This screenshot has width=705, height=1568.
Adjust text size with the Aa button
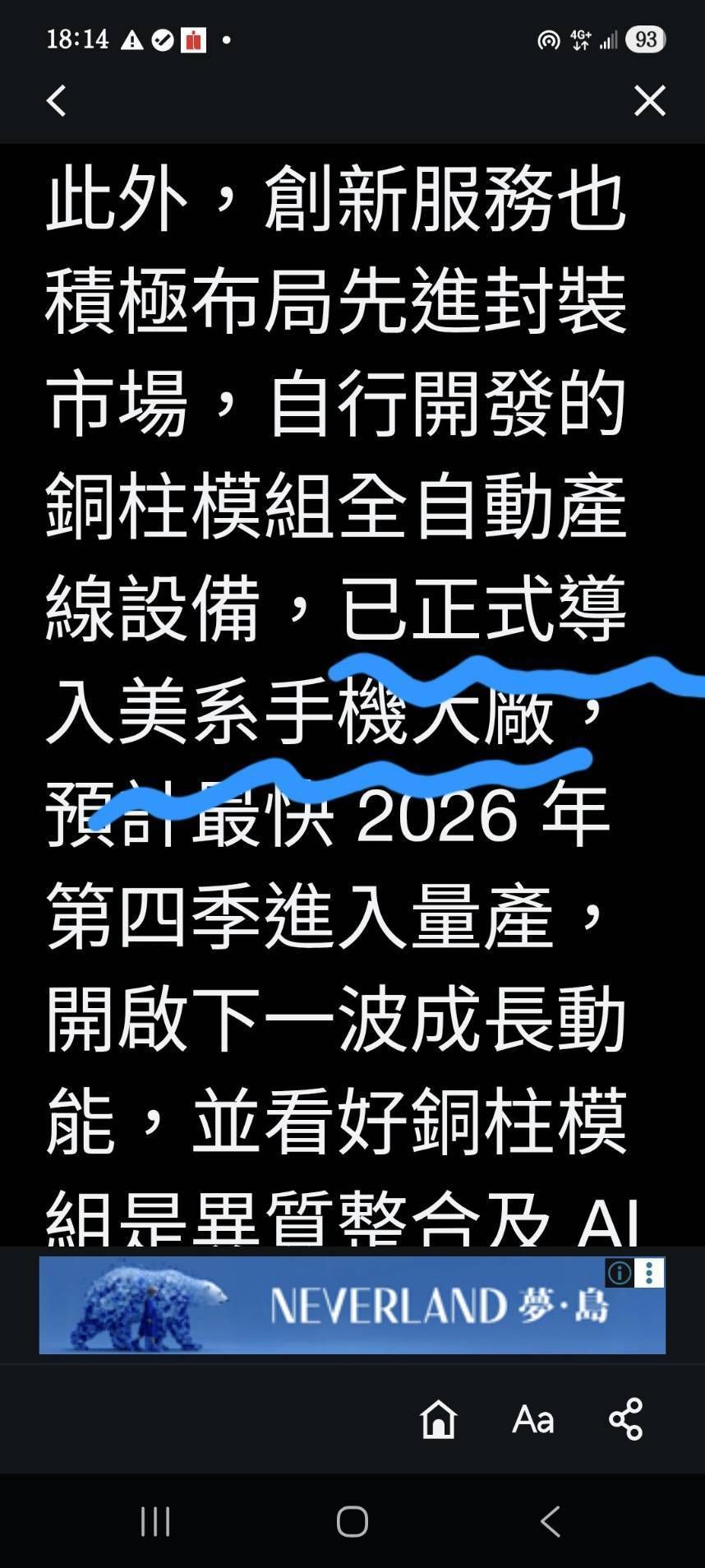click(532, 1419)
